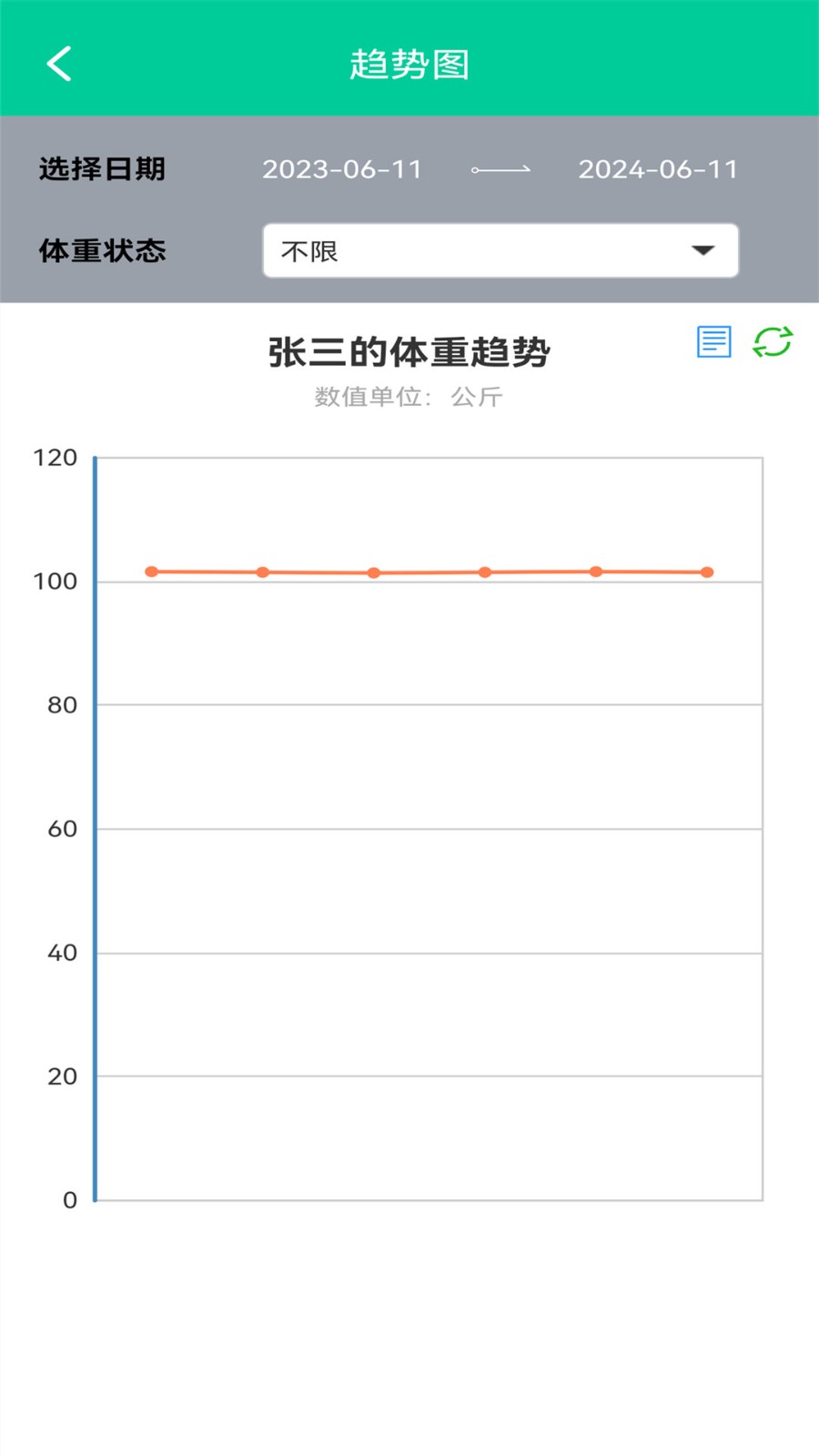Click the 120 mark on the y-axis
This screenshot has height=1456, width=819.
[x=56, y=458]
